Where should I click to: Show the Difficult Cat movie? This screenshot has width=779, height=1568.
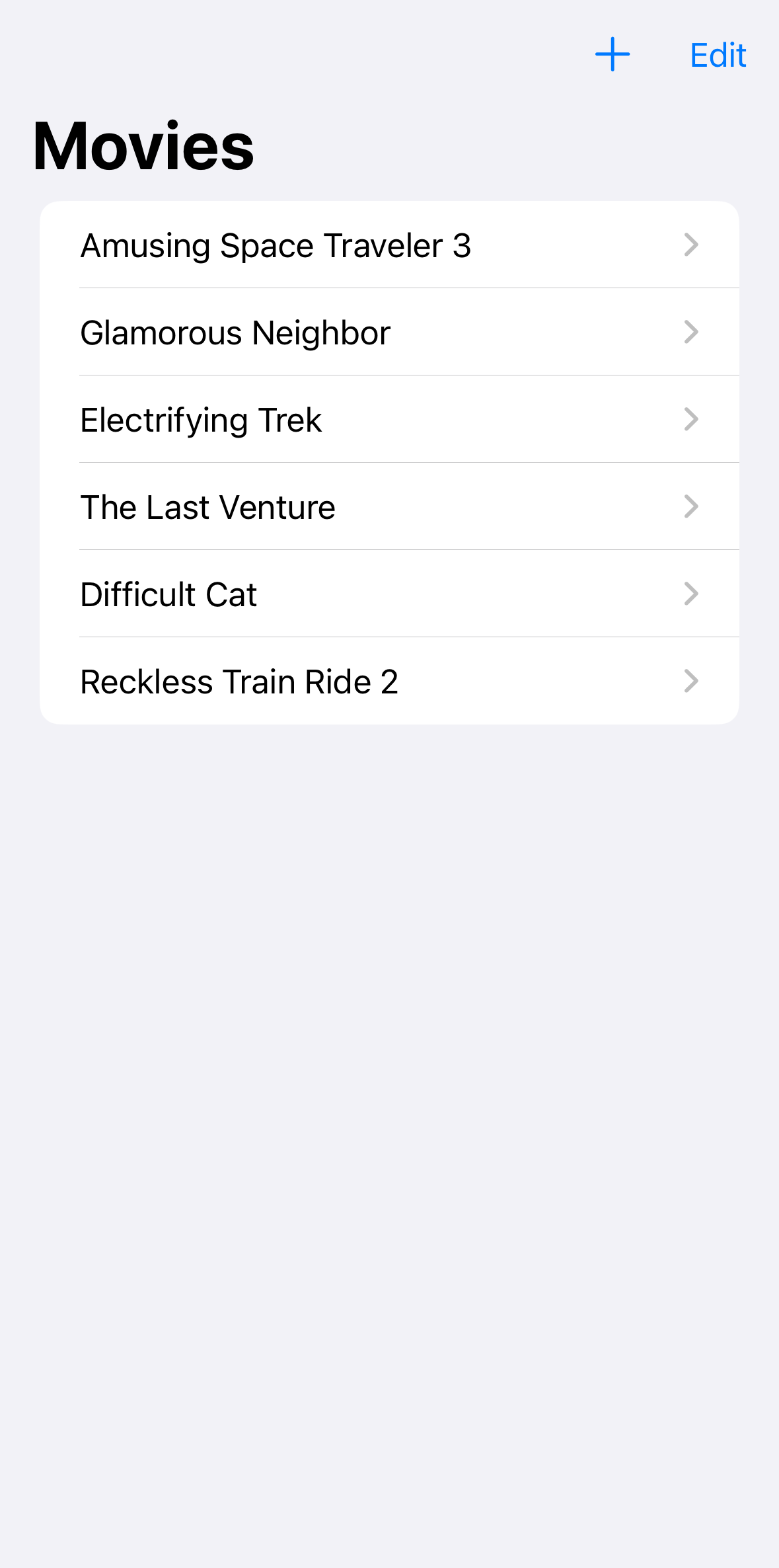pyautogui.click(x=389, y=594)
